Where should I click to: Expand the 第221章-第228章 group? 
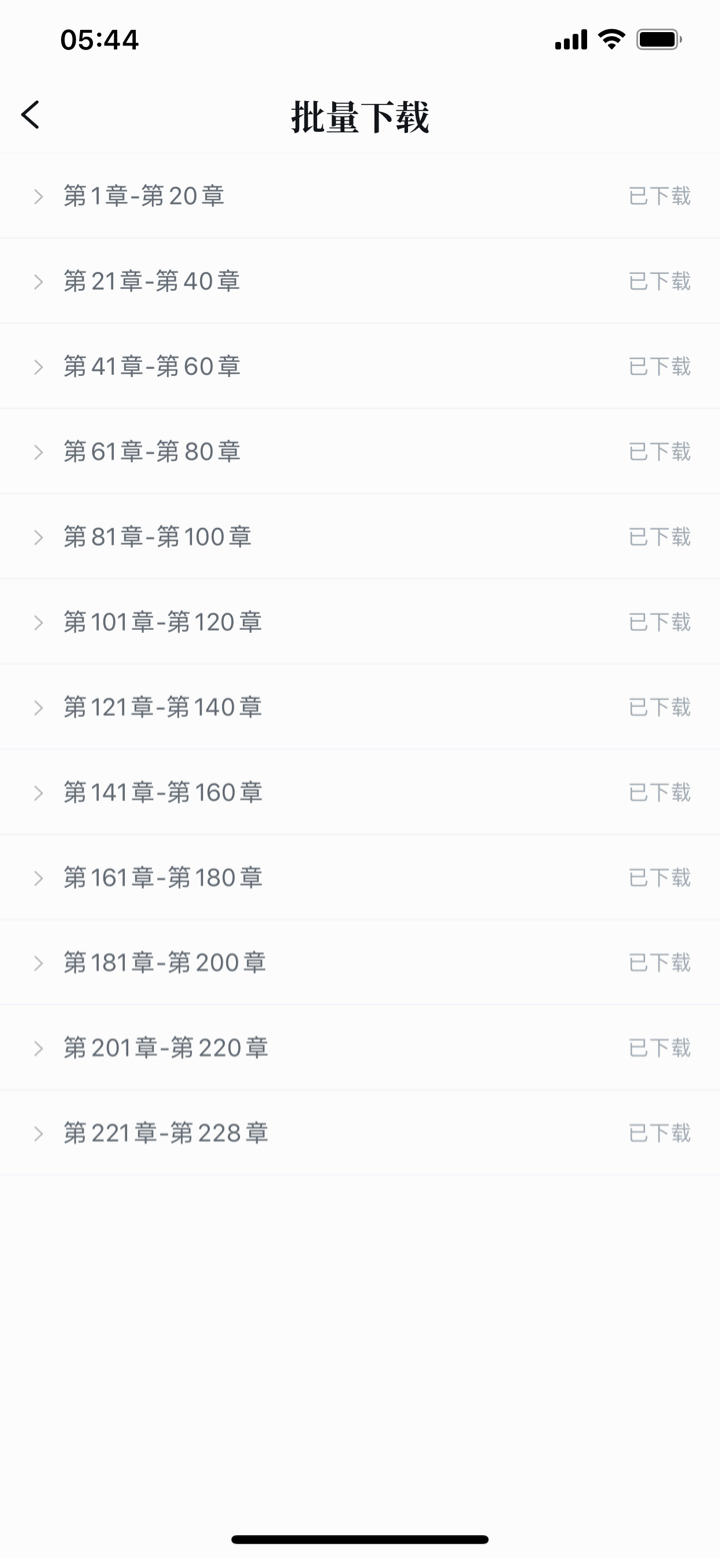point(39,1133)
